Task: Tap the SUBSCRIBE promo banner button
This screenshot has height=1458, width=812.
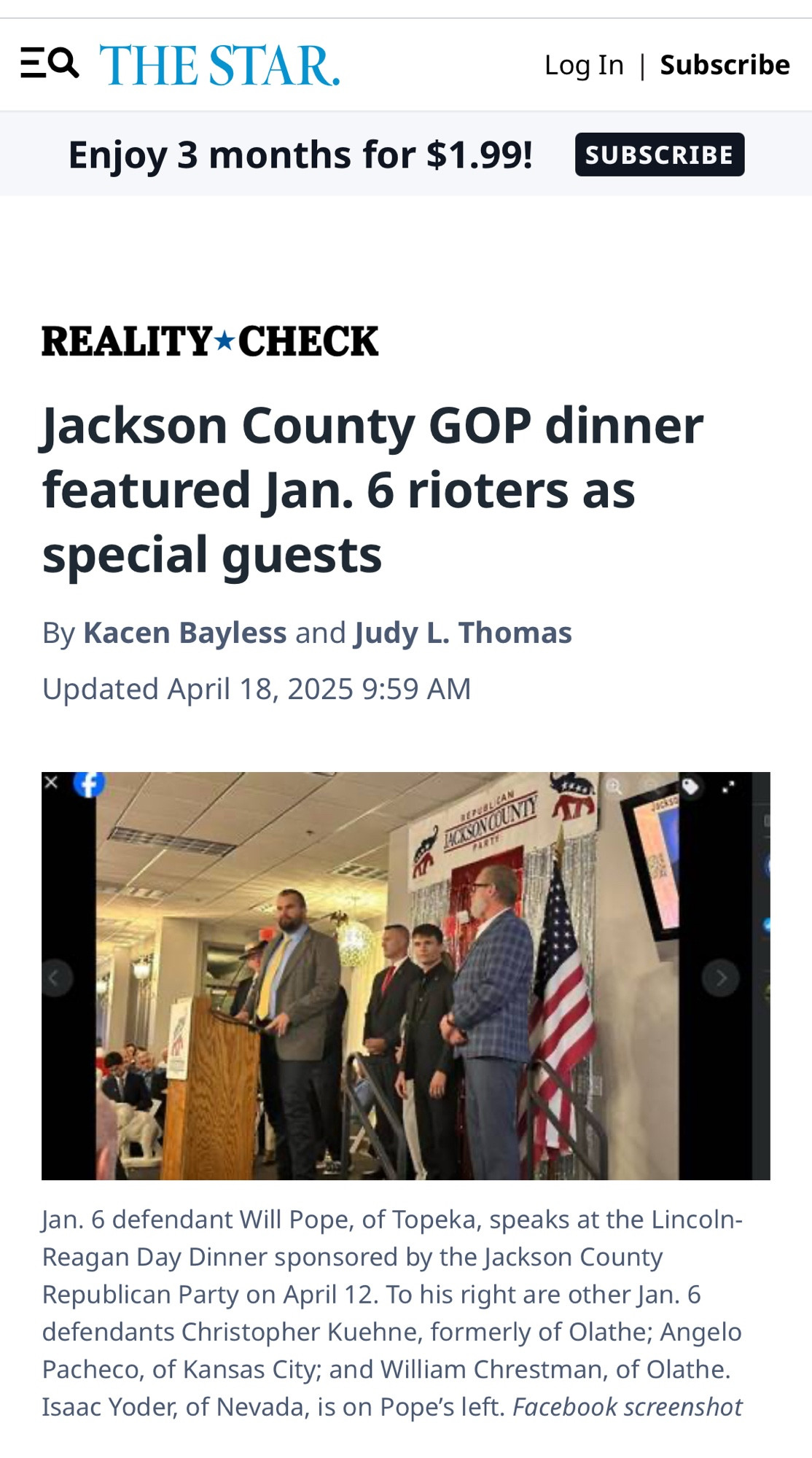Action: coord(660,155)
